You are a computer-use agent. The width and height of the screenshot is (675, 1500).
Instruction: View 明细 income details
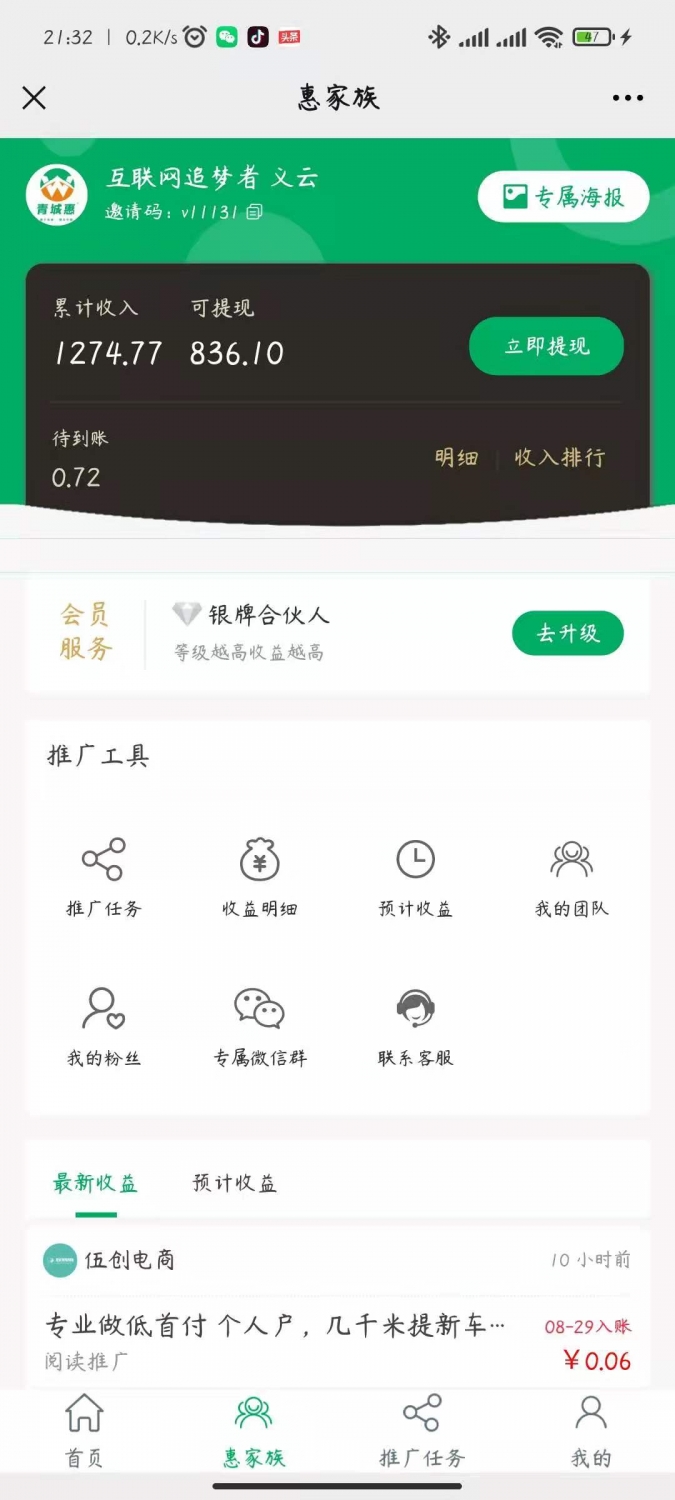pyautogui.click(x=456, y=458)
